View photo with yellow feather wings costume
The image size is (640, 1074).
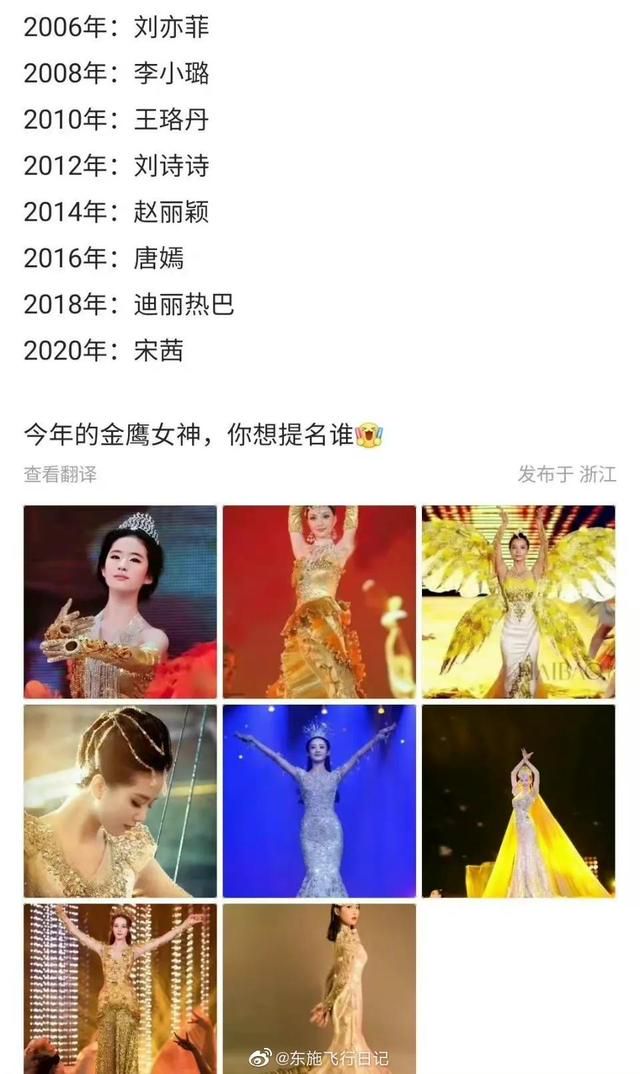tap(518, 601)
